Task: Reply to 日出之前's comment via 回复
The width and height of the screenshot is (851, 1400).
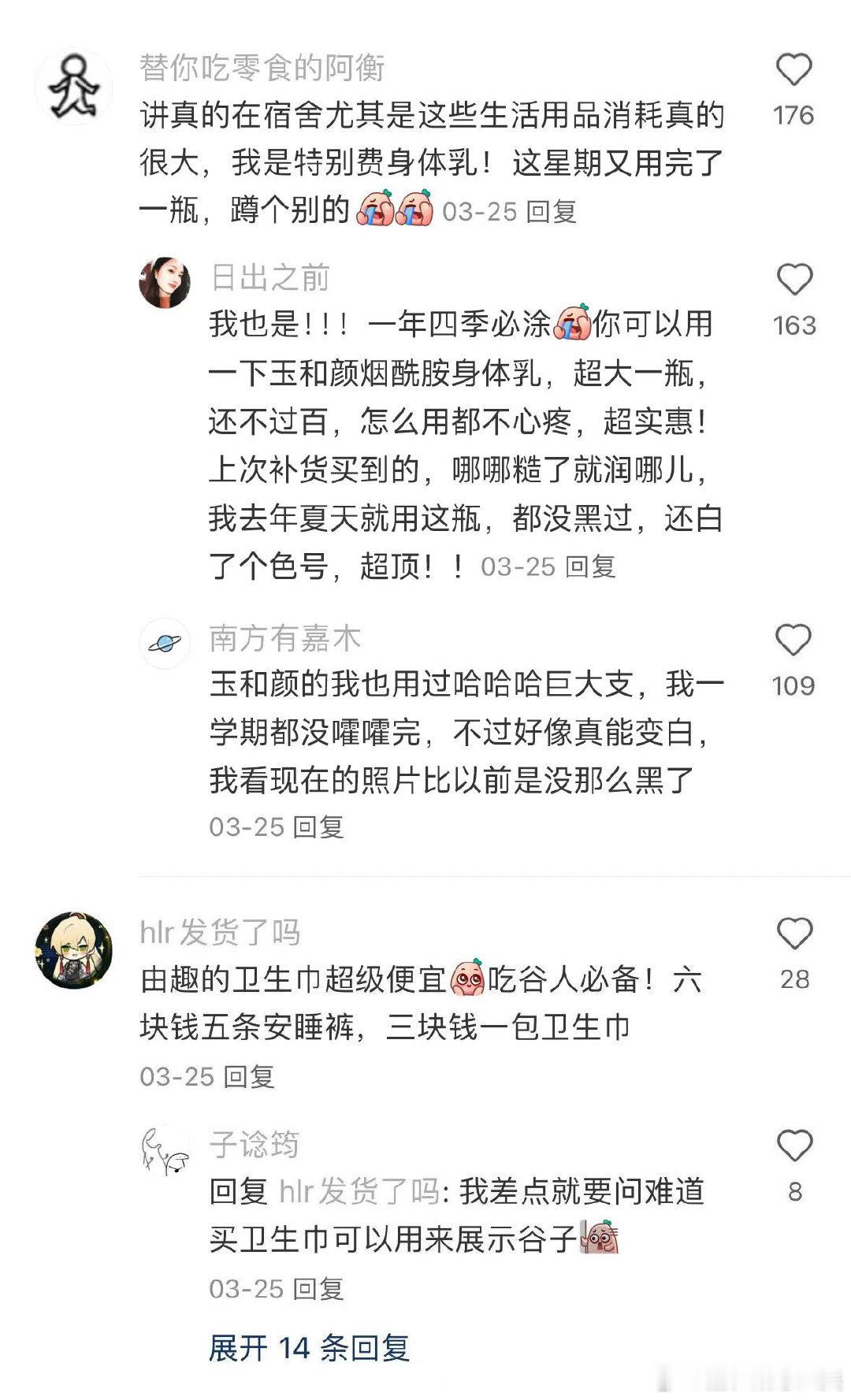Action: tap(590, 566)
